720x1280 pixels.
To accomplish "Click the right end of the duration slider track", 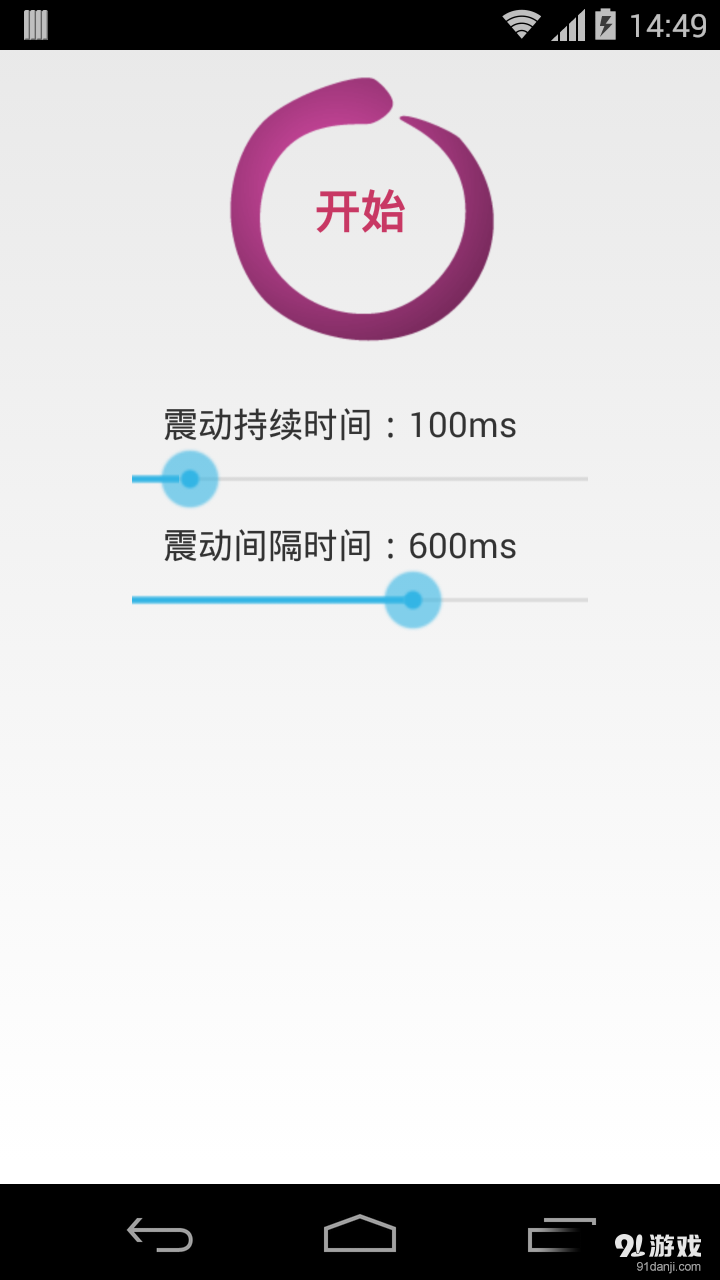I will 585,479.
